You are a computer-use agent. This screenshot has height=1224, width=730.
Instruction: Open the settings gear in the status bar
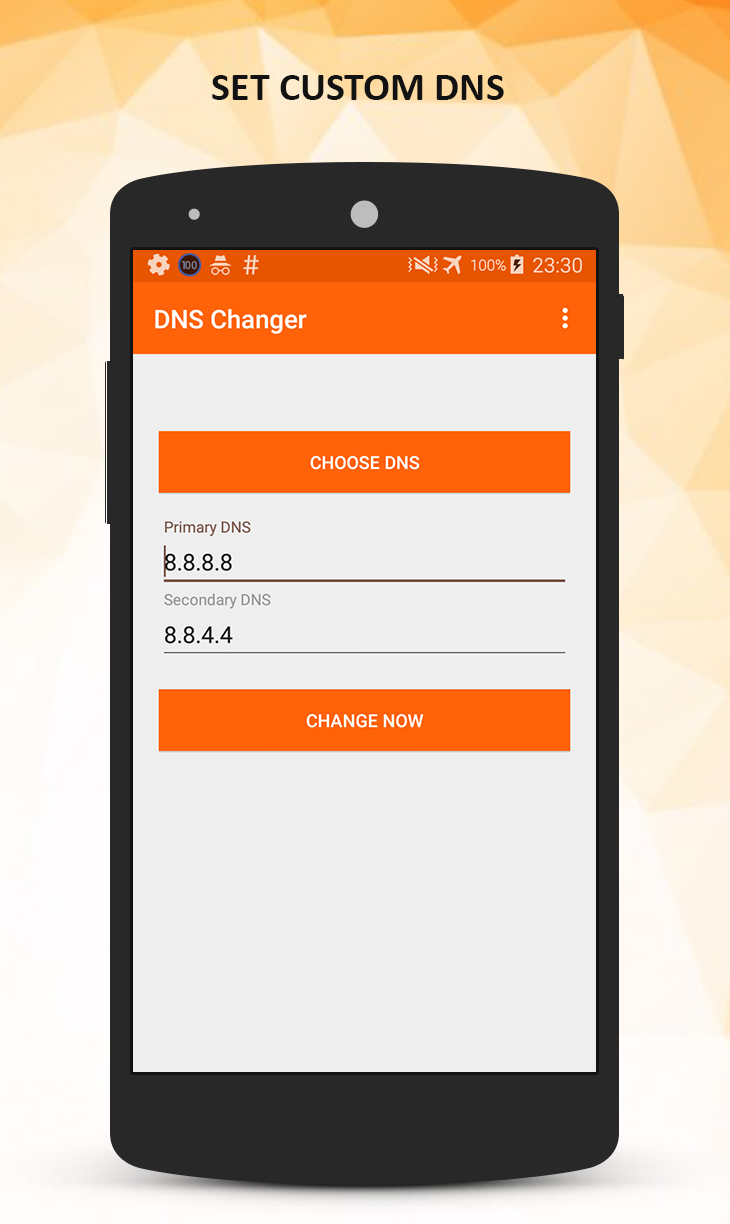[x=158, y=265]
